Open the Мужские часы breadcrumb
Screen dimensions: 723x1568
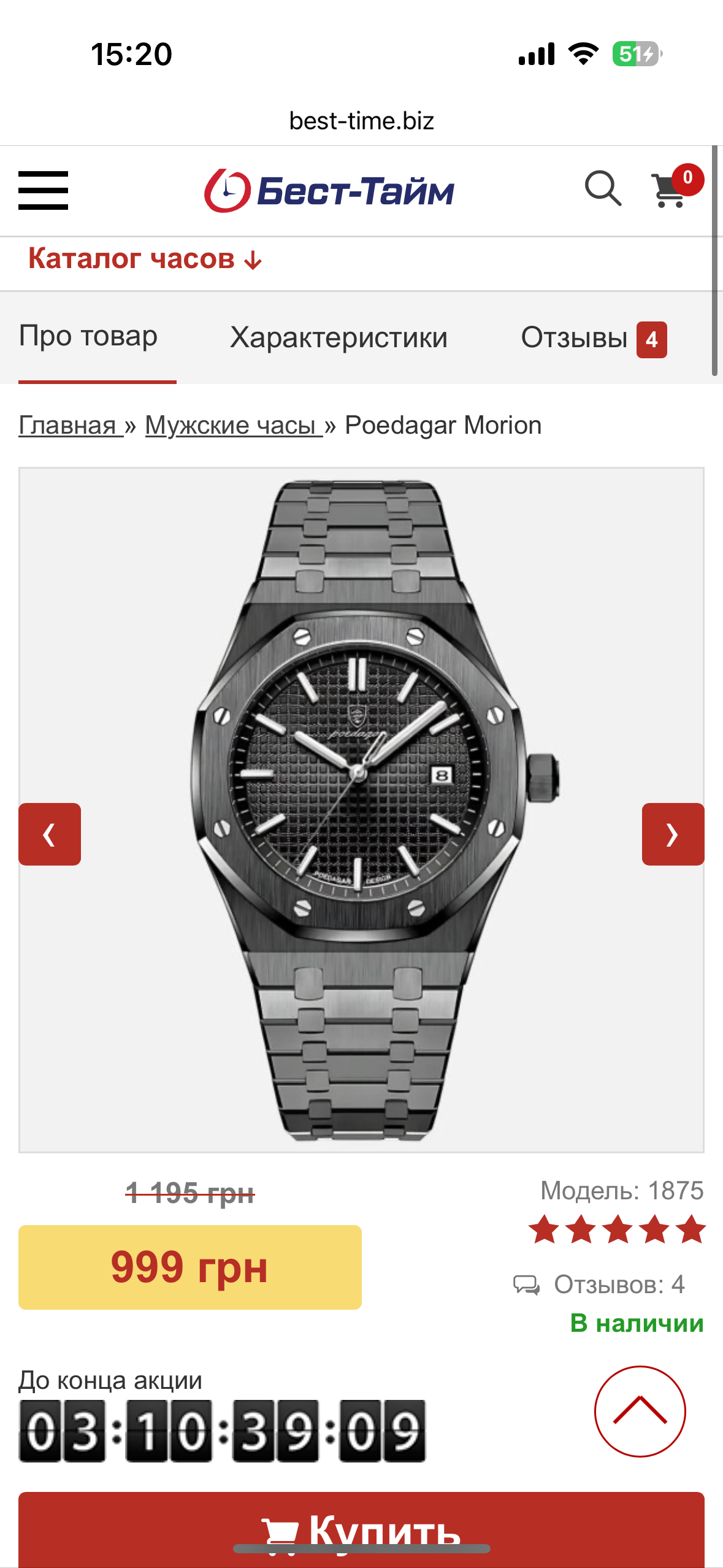pos(233,425)
